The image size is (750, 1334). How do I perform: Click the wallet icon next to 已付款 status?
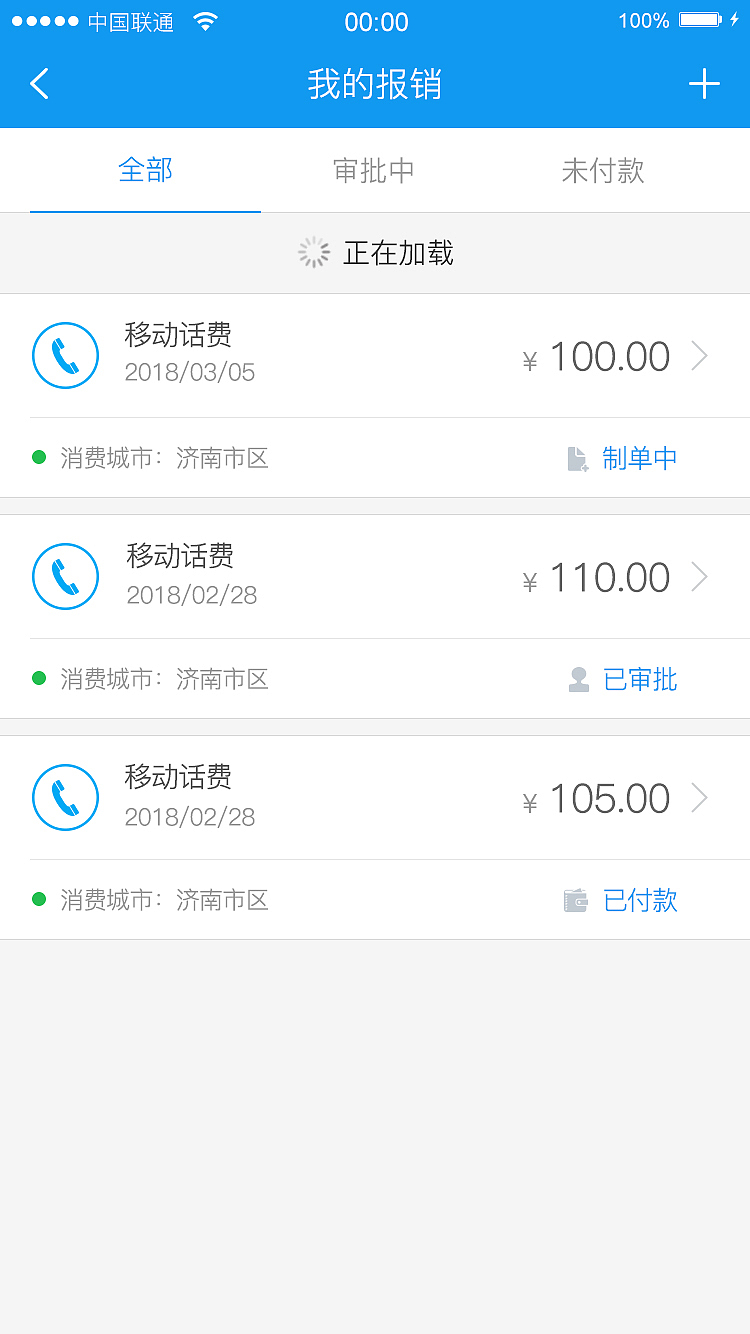[577, 899]
